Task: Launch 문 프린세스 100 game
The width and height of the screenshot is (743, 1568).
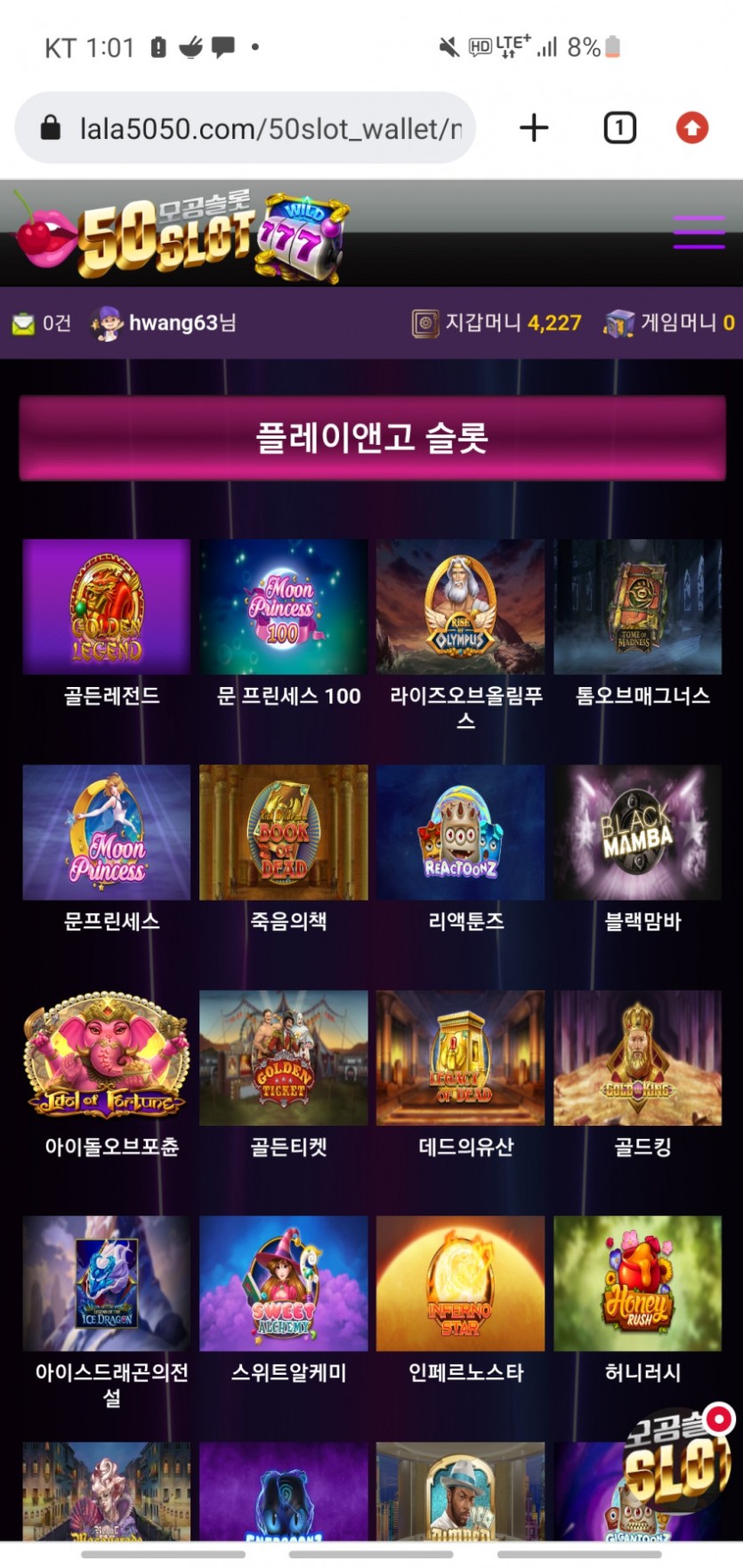Action: (284, 607)
